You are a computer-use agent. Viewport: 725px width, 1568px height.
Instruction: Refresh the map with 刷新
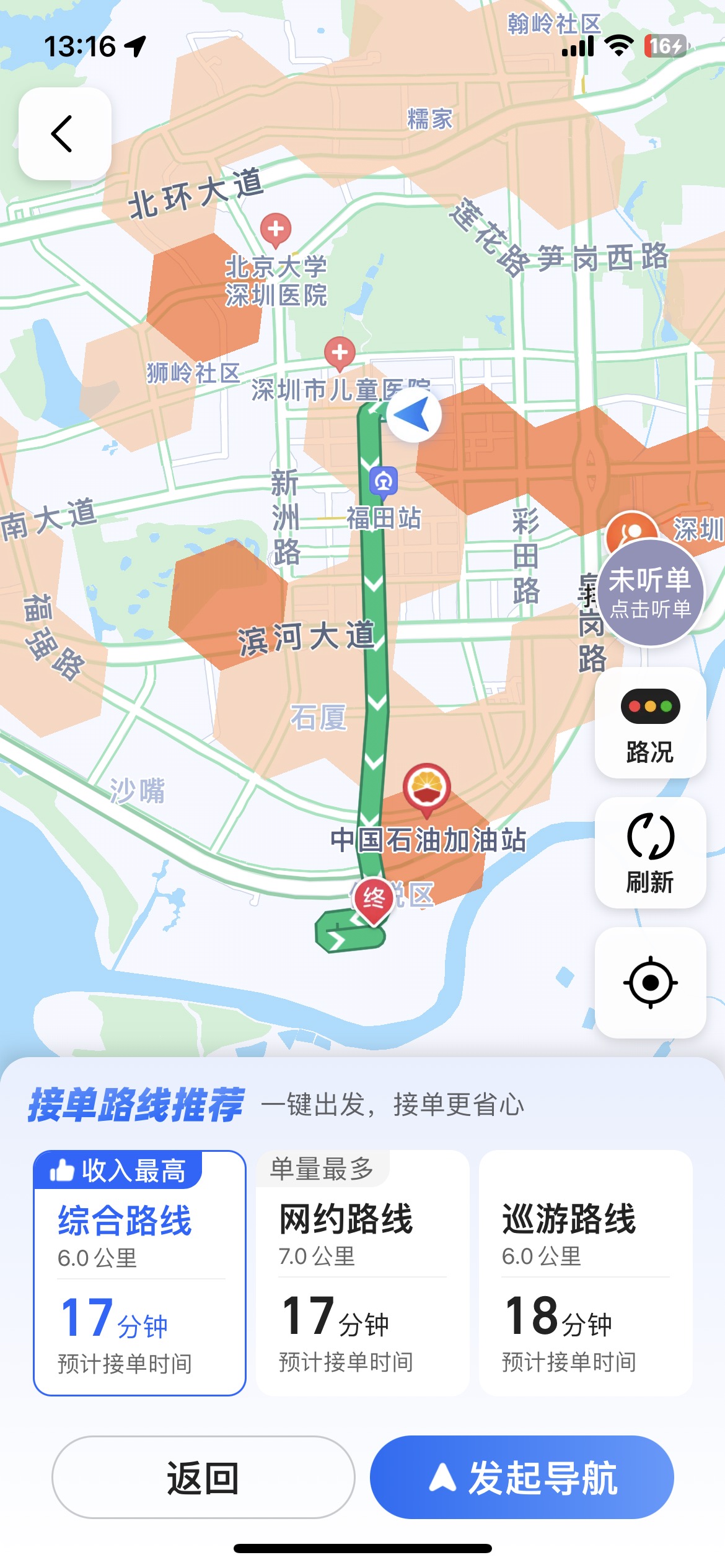(650, 853)
